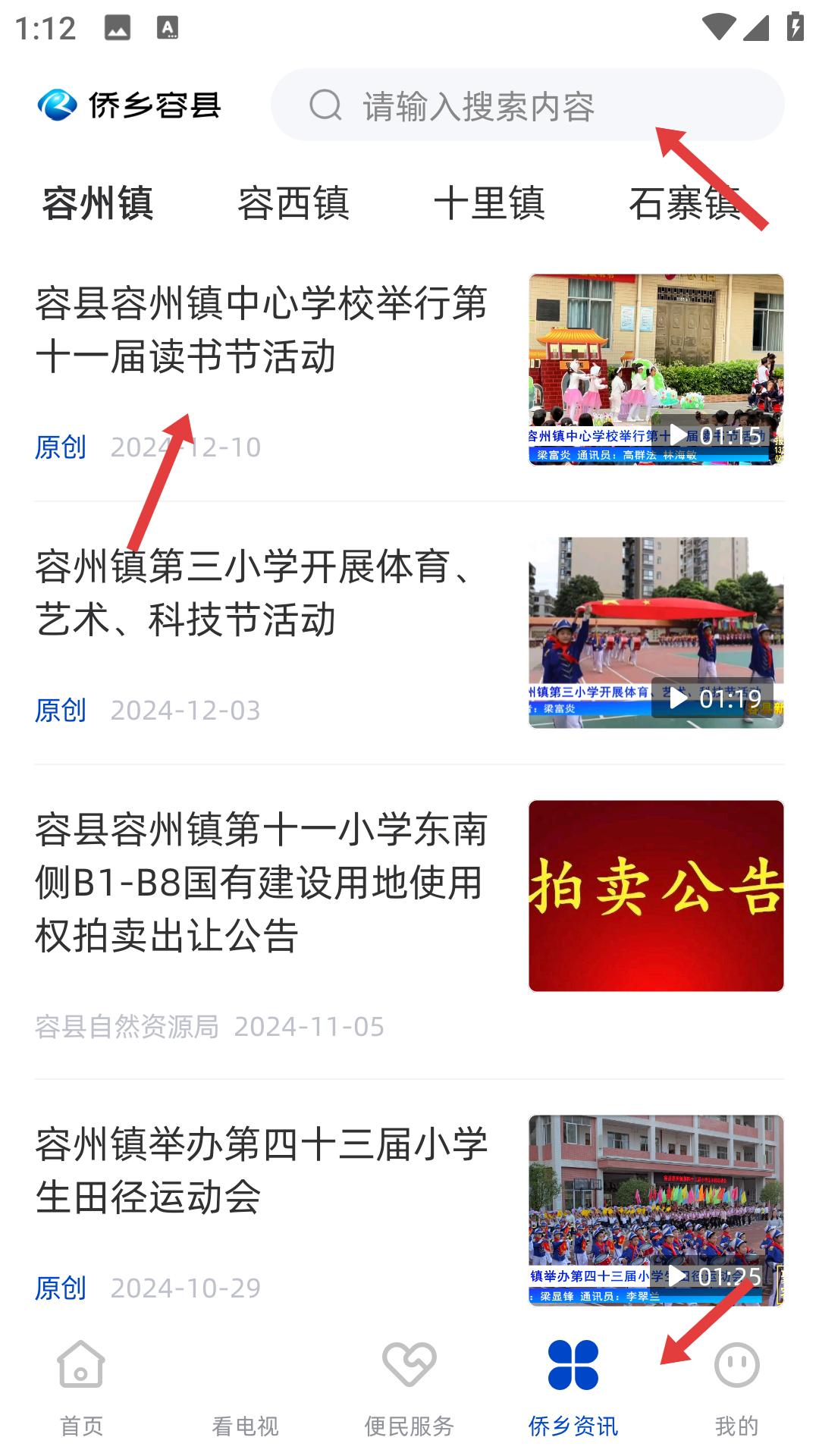Click the search magnifier icon
The height and width of the screenshot is (1456, 819).
tap(326, 106)
